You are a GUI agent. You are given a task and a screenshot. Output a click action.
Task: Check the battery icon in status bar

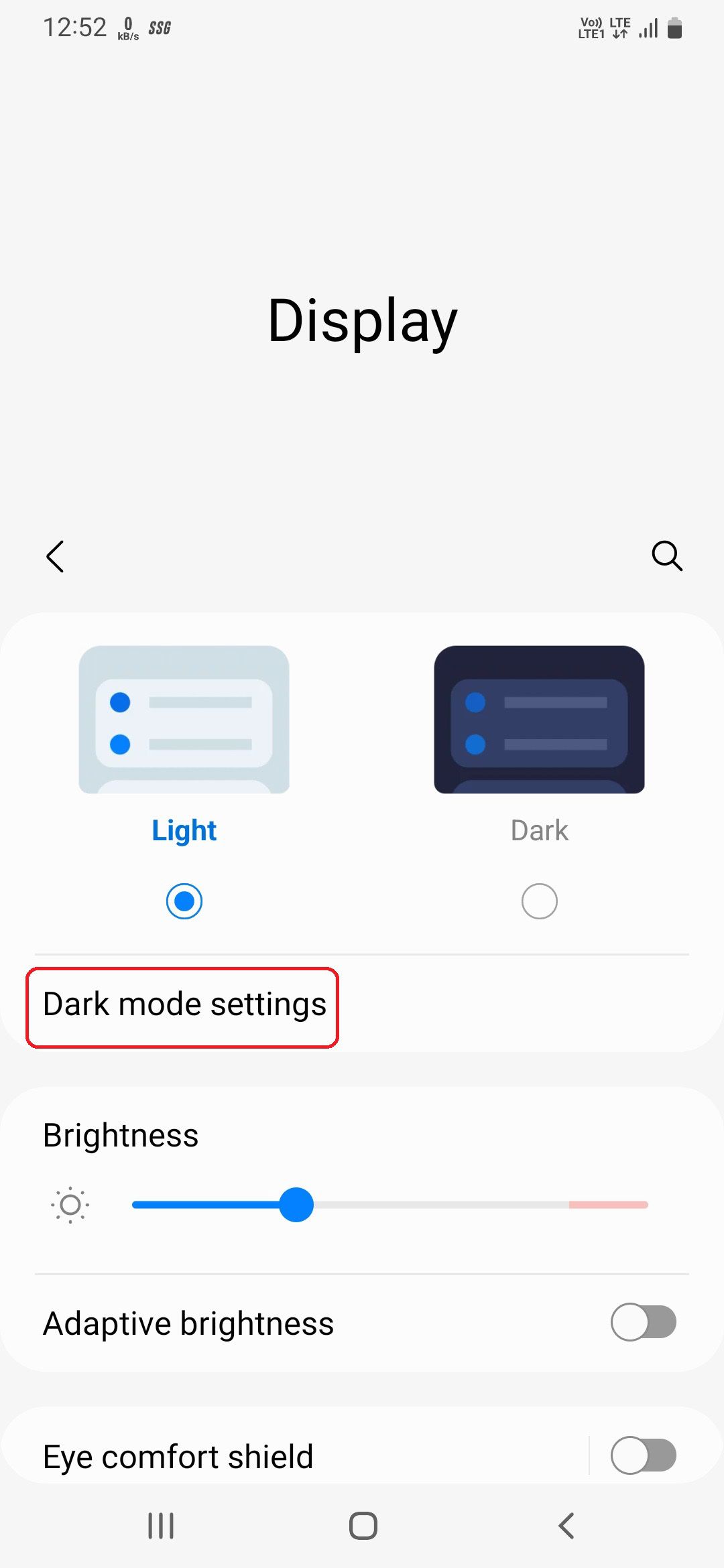[x=676, y=28]
